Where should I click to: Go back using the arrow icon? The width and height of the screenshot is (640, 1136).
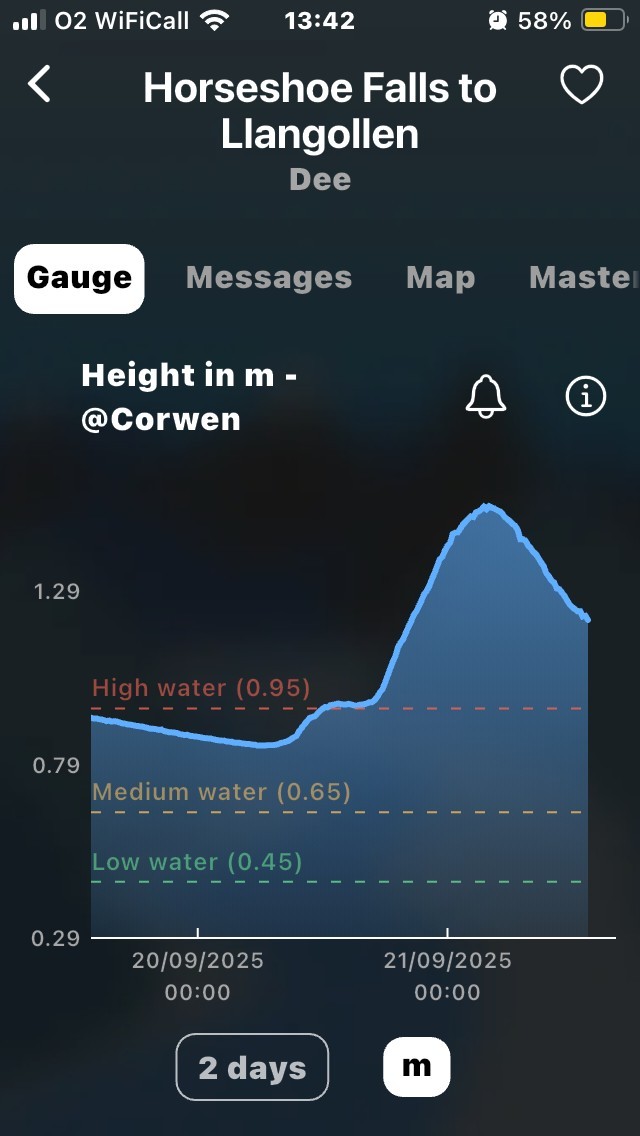pyautogui.click(x=39, y=85)
